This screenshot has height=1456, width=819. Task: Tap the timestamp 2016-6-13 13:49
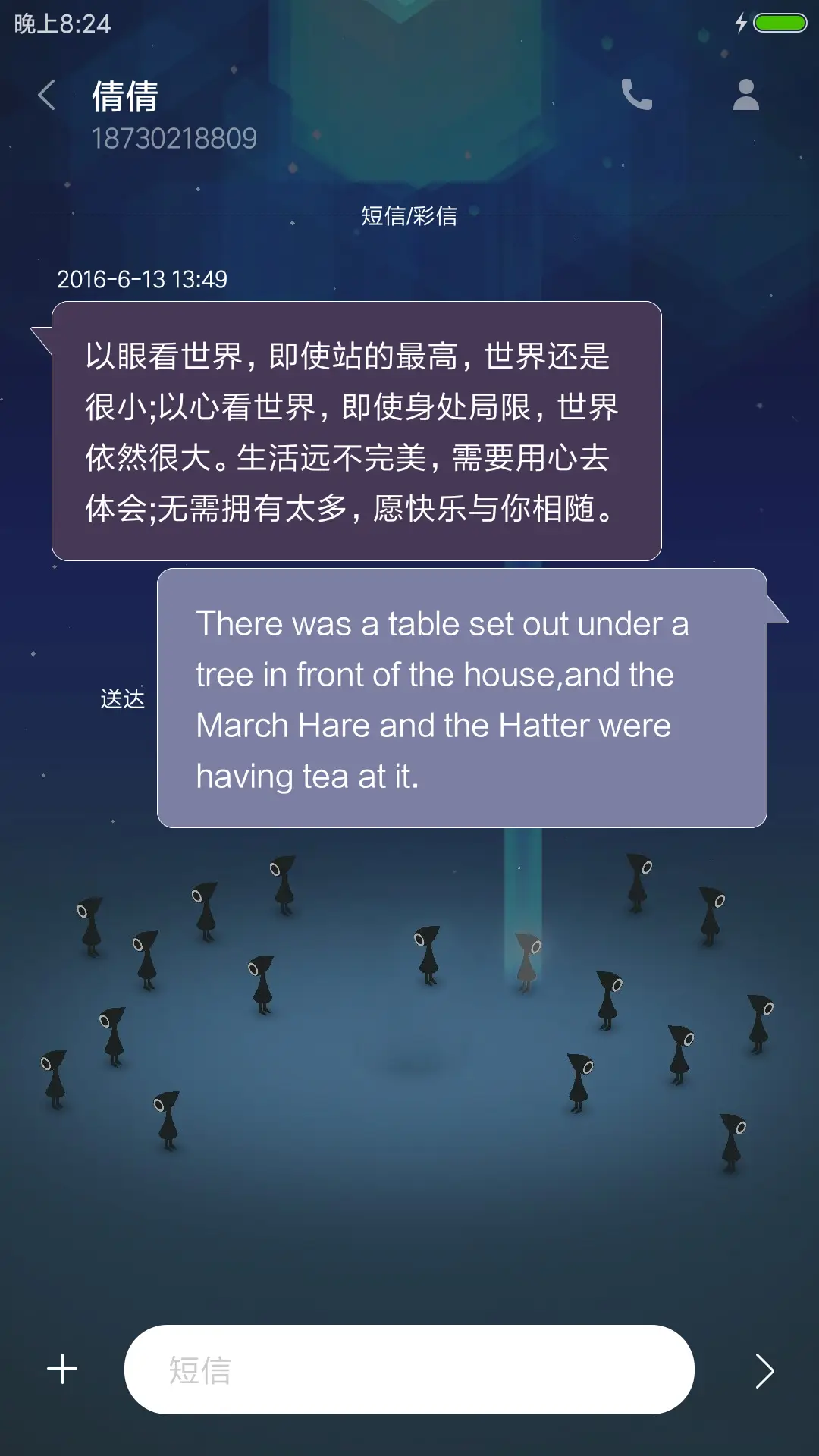[x=144, y=279]
